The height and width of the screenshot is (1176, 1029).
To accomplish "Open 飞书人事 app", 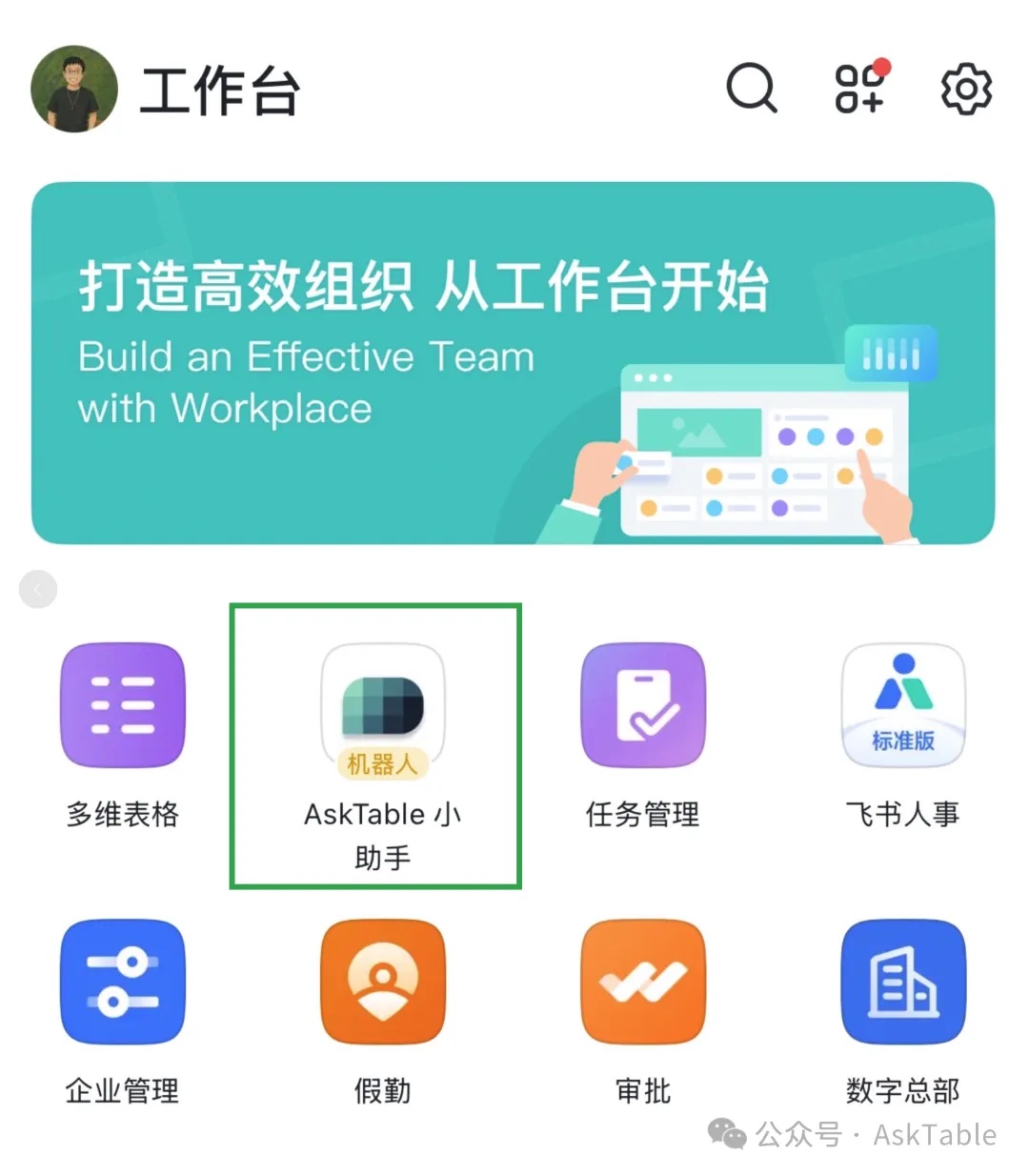I will 903,706.
